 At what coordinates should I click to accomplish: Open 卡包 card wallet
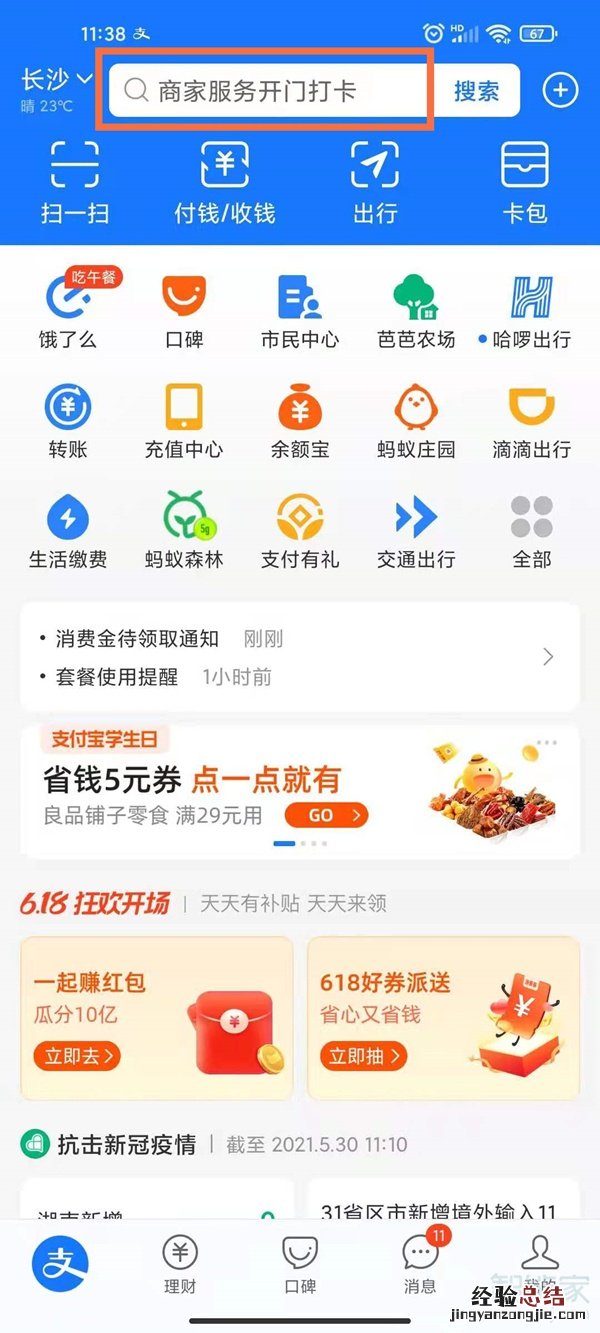tap(525, 181)
